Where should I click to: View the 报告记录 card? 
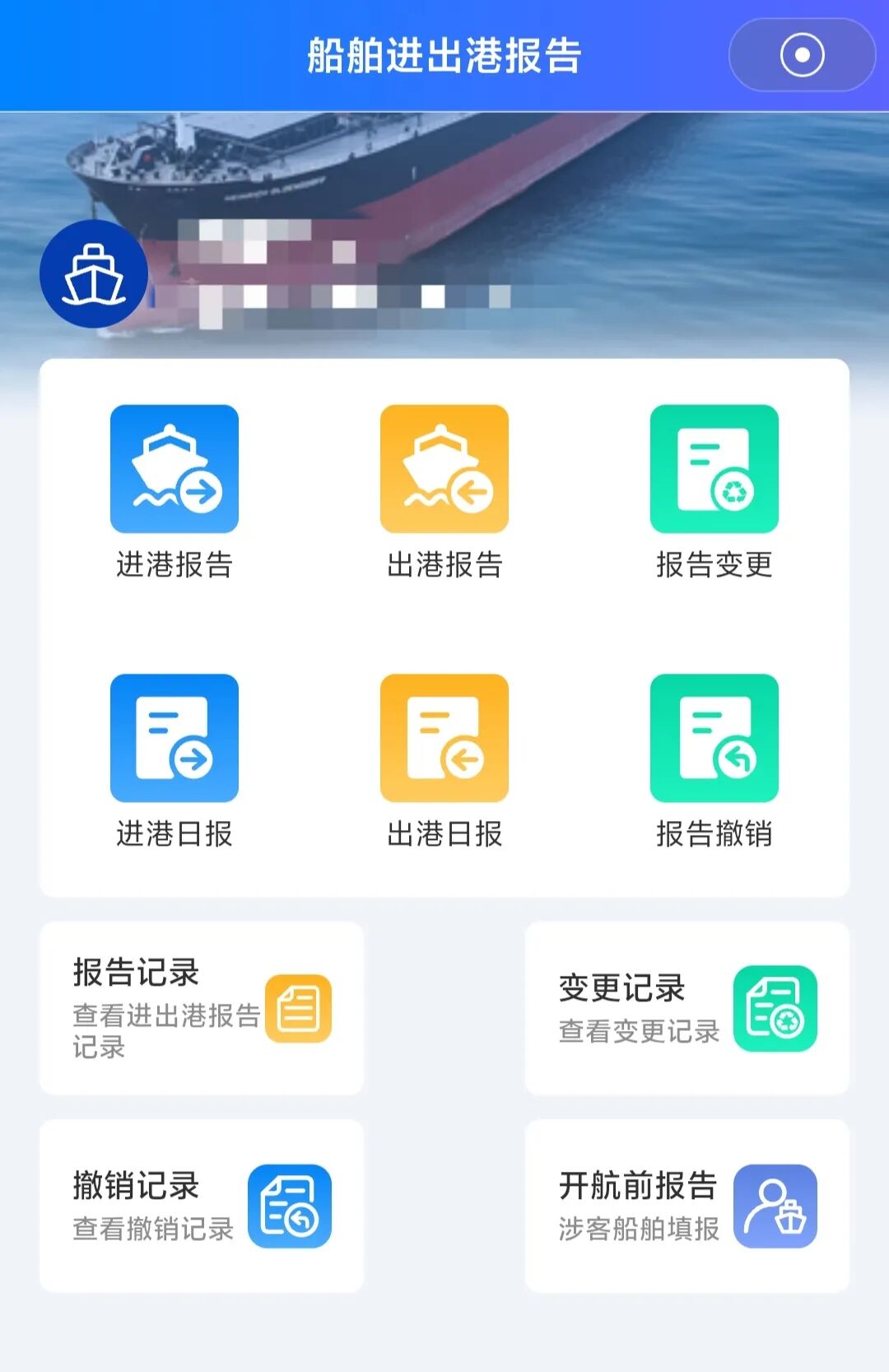202,1008
